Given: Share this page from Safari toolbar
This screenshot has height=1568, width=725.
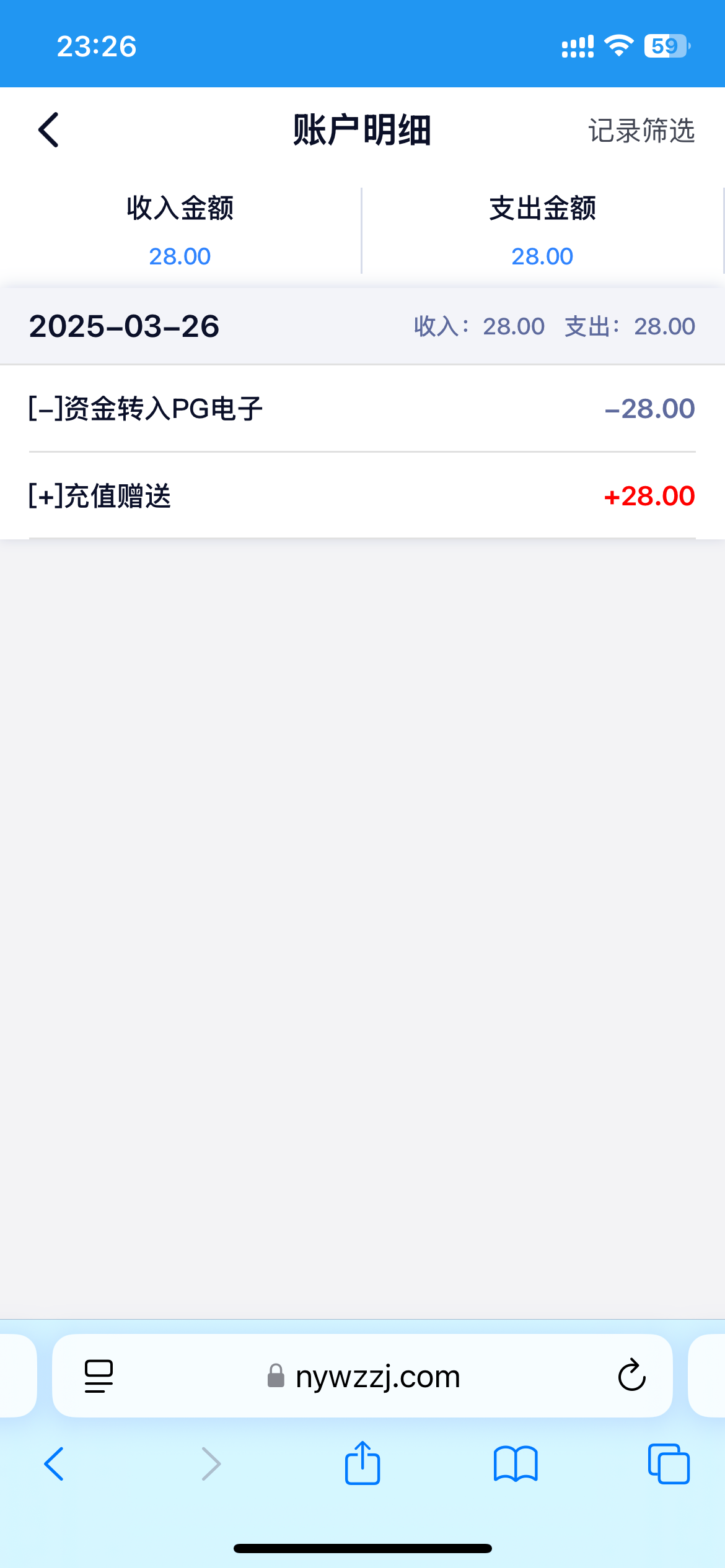Looking at the screenshot, I should point(362,1464).
